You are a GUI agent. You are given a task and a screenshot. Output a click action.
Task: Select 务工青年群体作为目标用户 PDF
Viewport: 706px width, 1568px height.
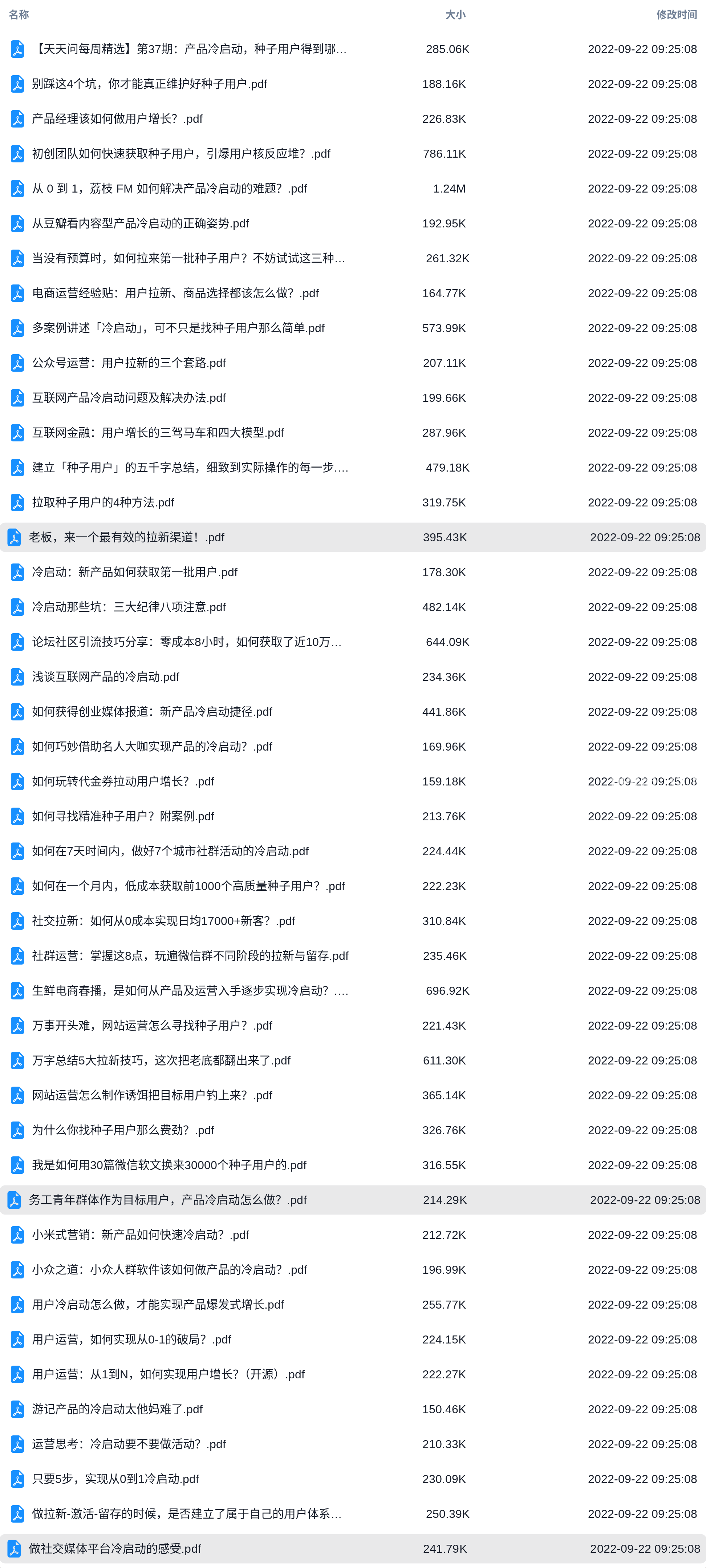353,1200
